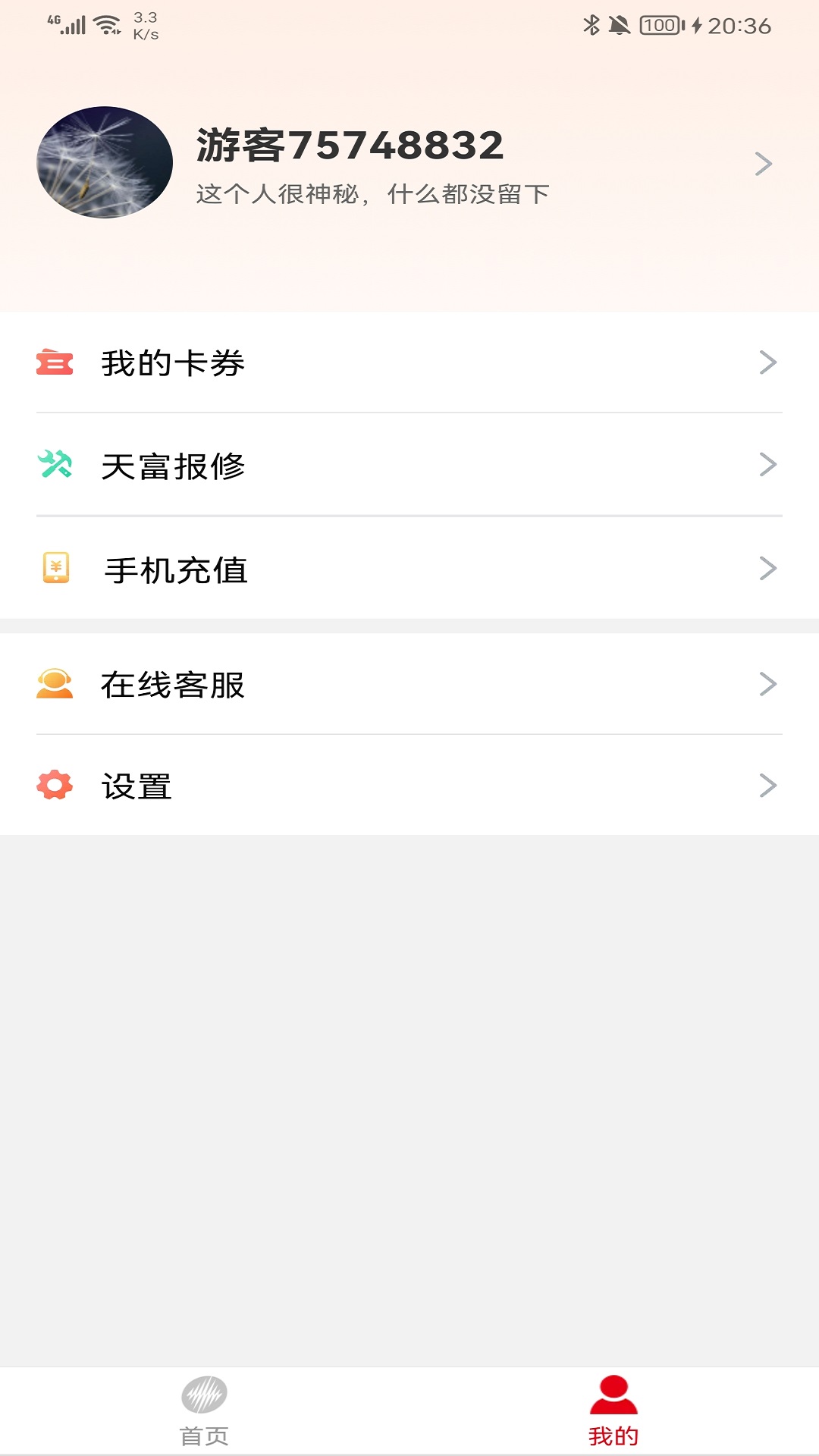Go to 手机充值 phone recharge
Screen dimensions: 819x1456
point(409,568)
